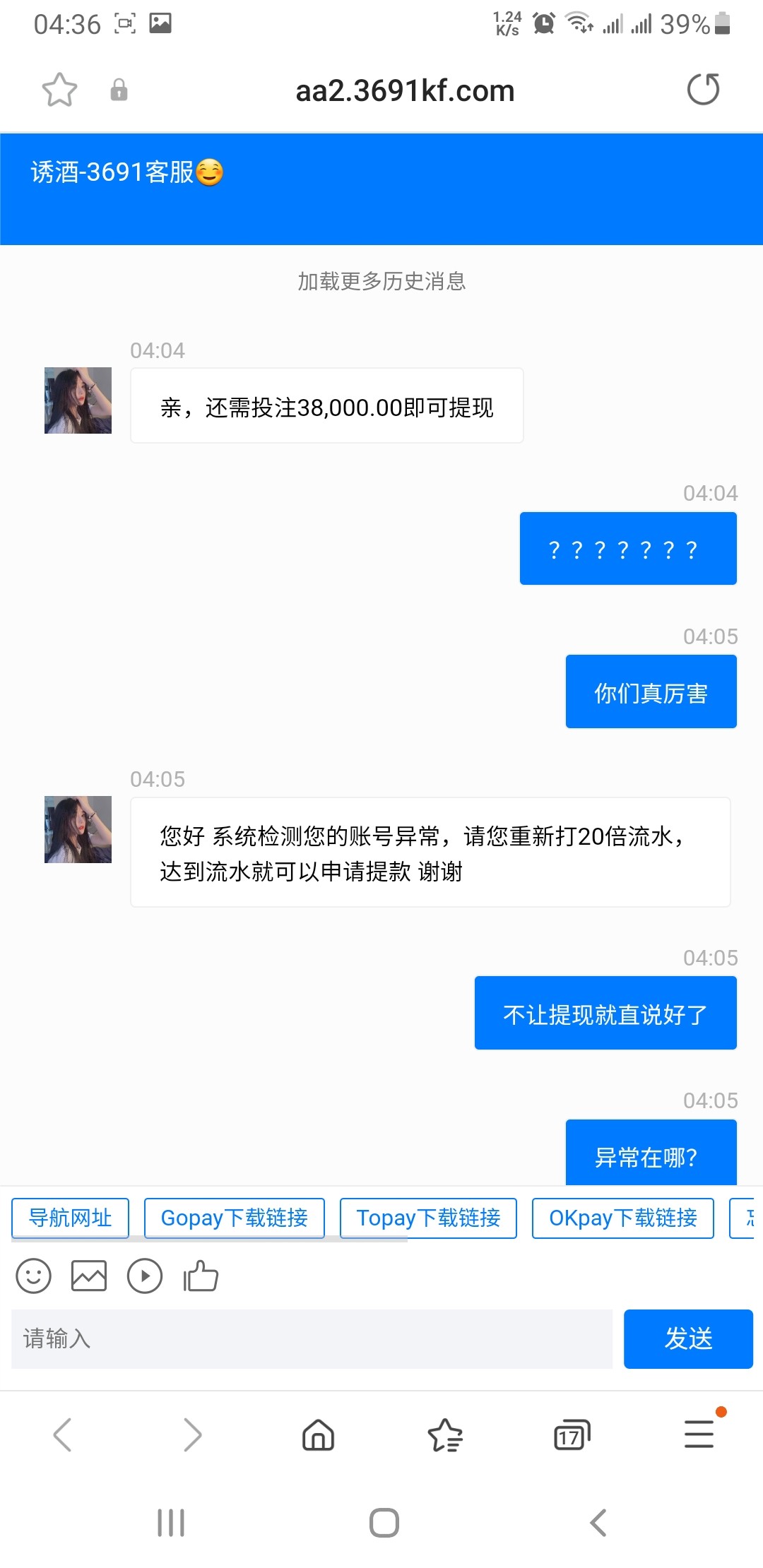Send the message with 发送
The height and width of the screenshot is (1568, 763).
(x=688, y=1338)
